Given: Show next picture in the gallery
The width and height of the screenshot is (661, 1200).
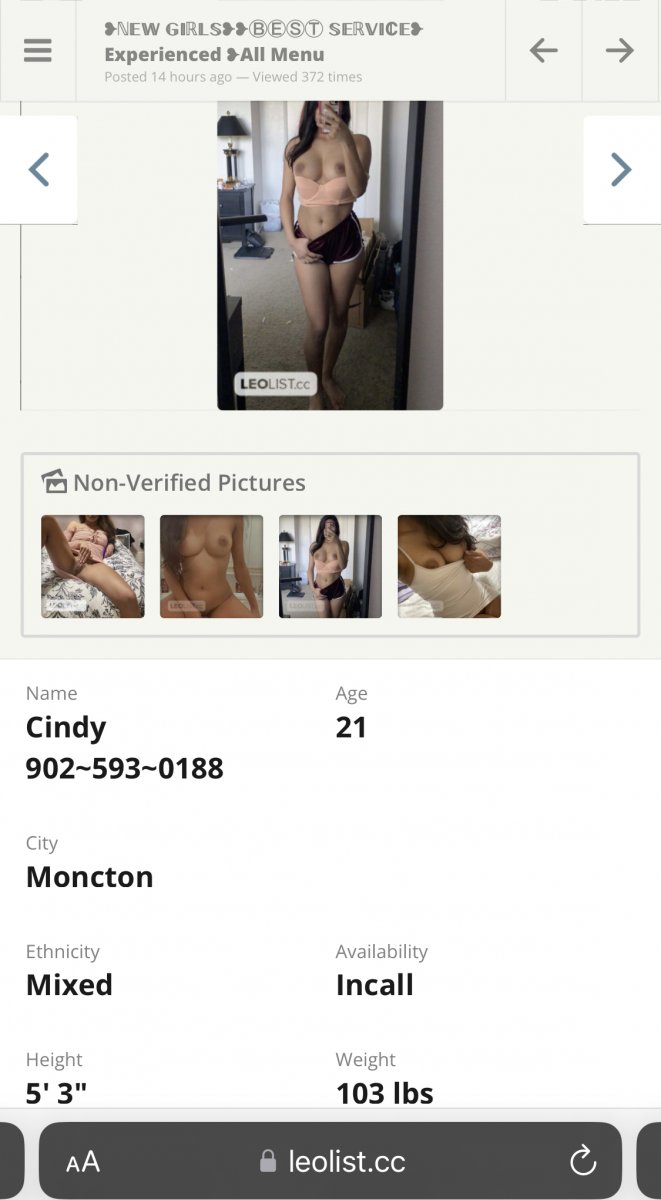Looking at the screenshot, I should pyautogui.click(x=621, y=170).
